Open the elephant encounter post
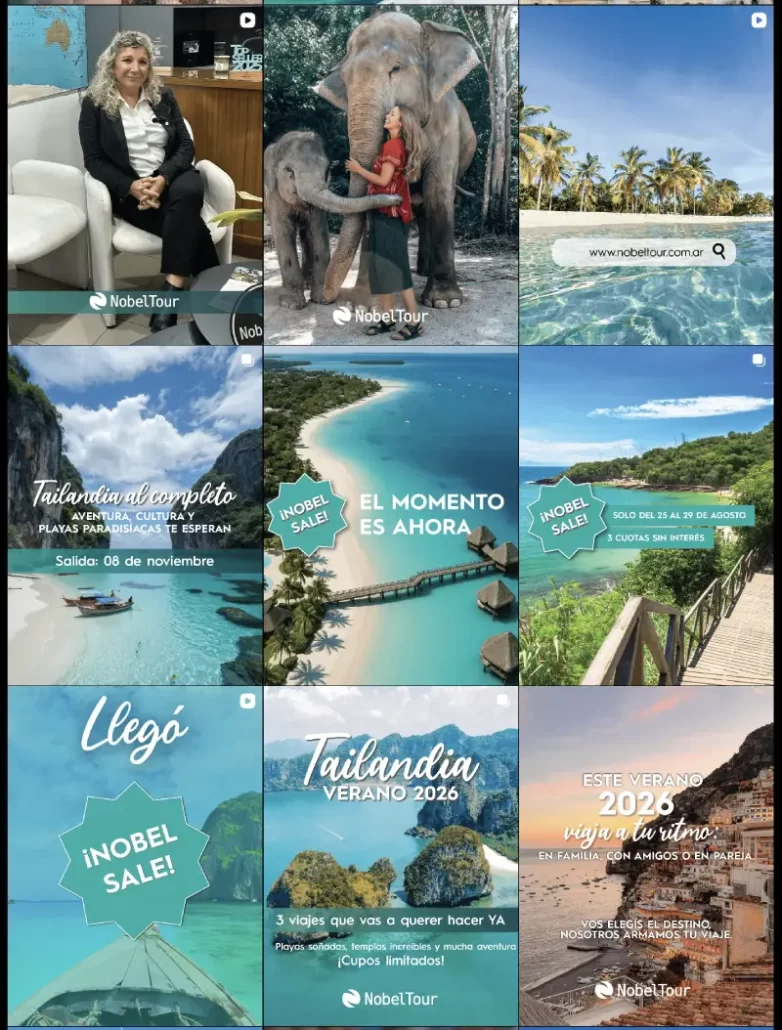782x1030 pixels. pos(390,170)
